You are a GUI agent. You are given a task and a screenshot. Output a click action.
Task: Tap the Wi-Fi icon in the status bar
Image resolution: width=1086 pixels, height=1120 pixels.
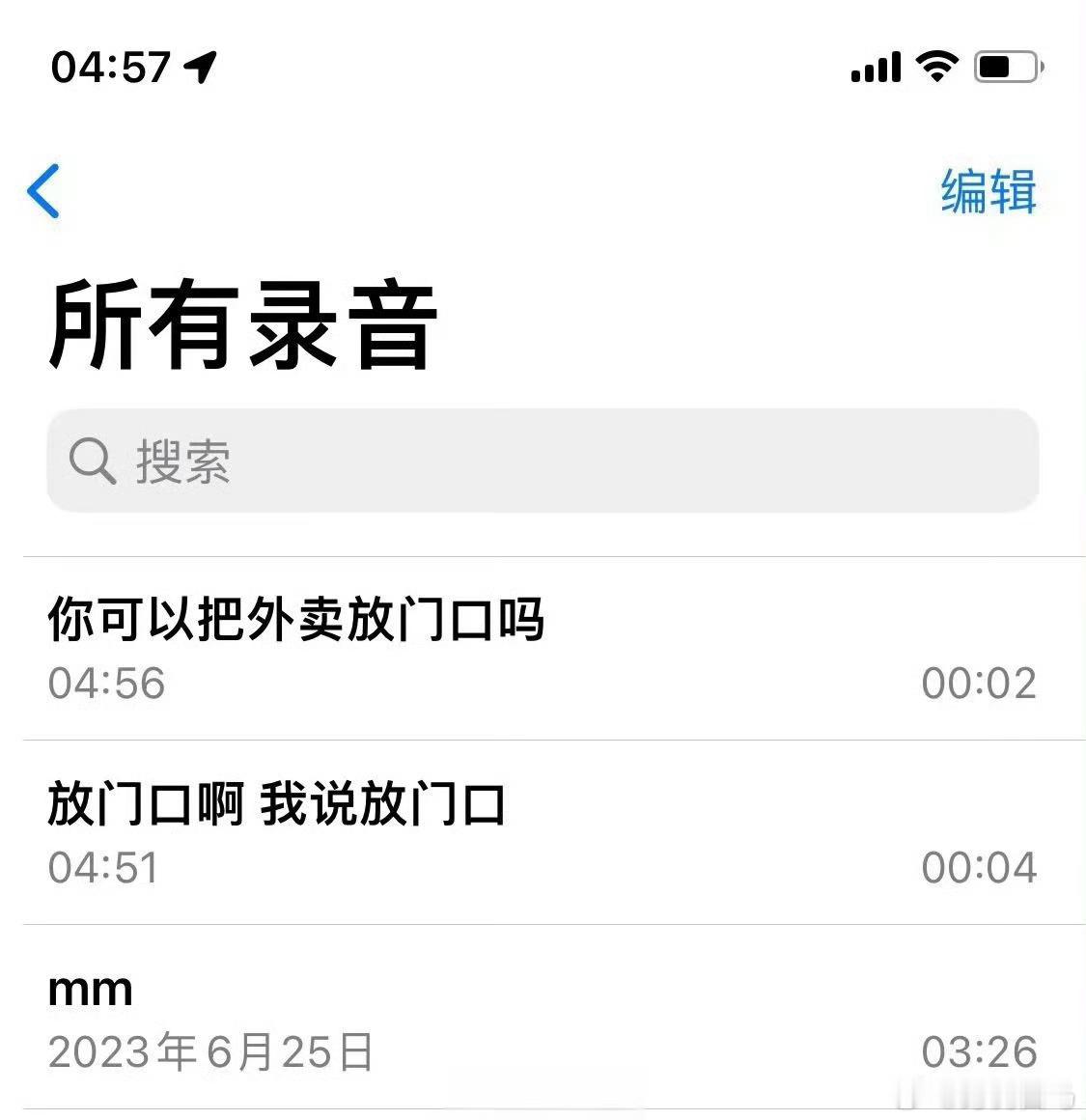(x=933, y=67)
